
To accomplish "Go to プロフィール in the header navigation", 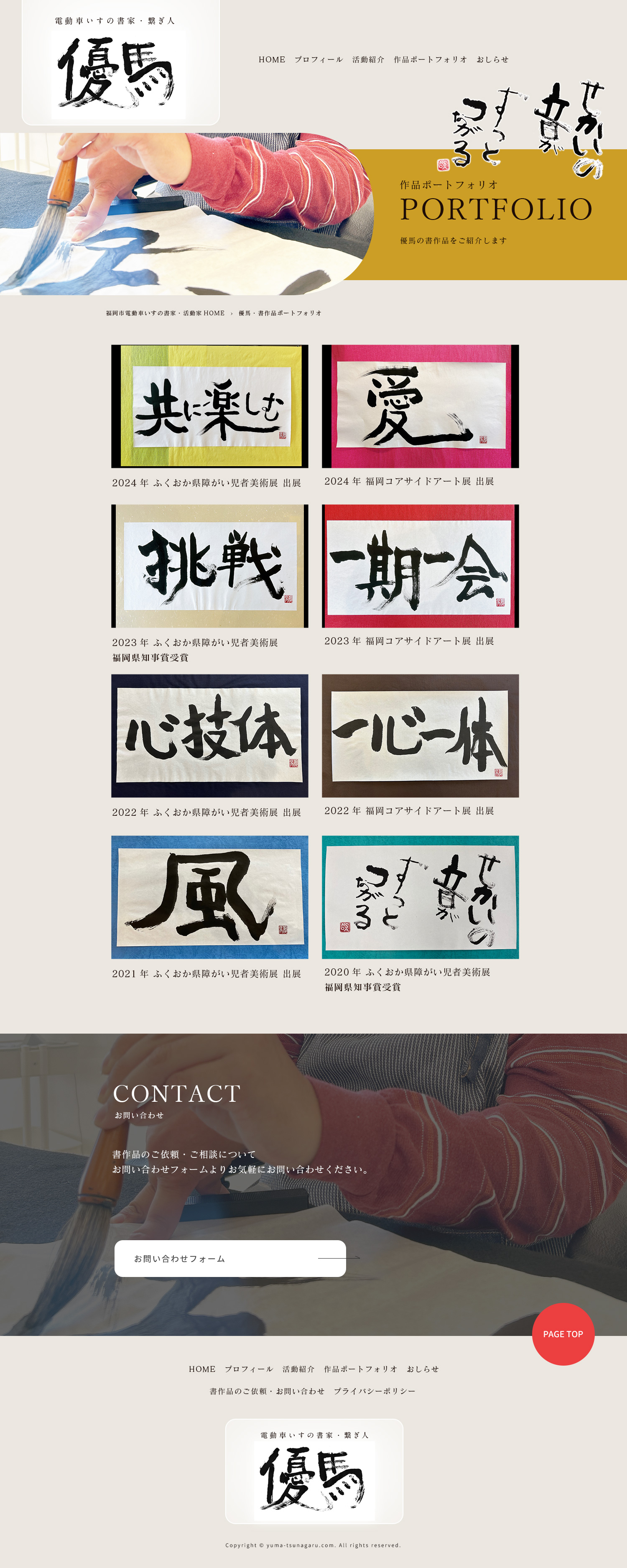I will coord(319,60).
